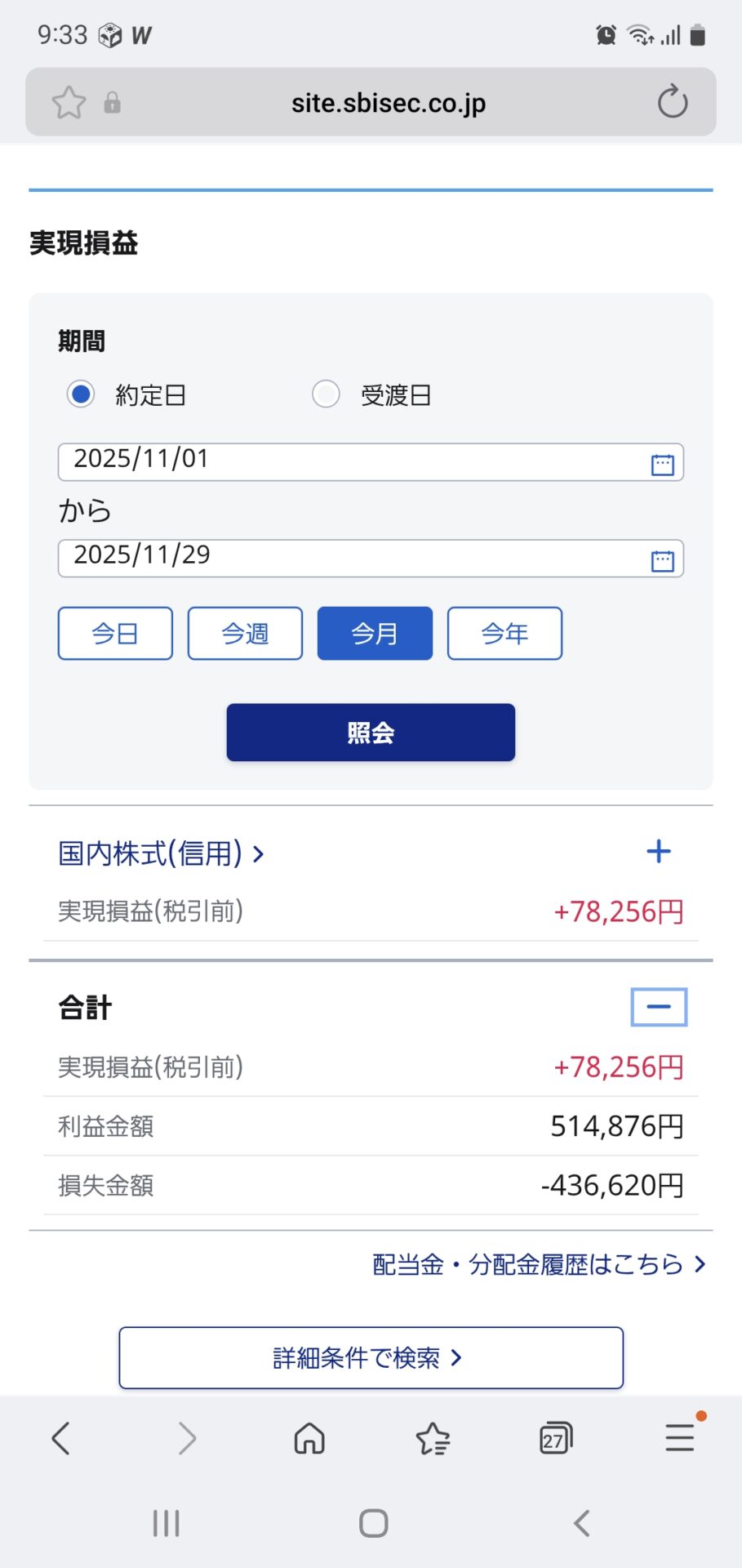742x1568 pixels.
Task: Tap 詳細条件で検索 button
Action: [x=371, y=1358]
